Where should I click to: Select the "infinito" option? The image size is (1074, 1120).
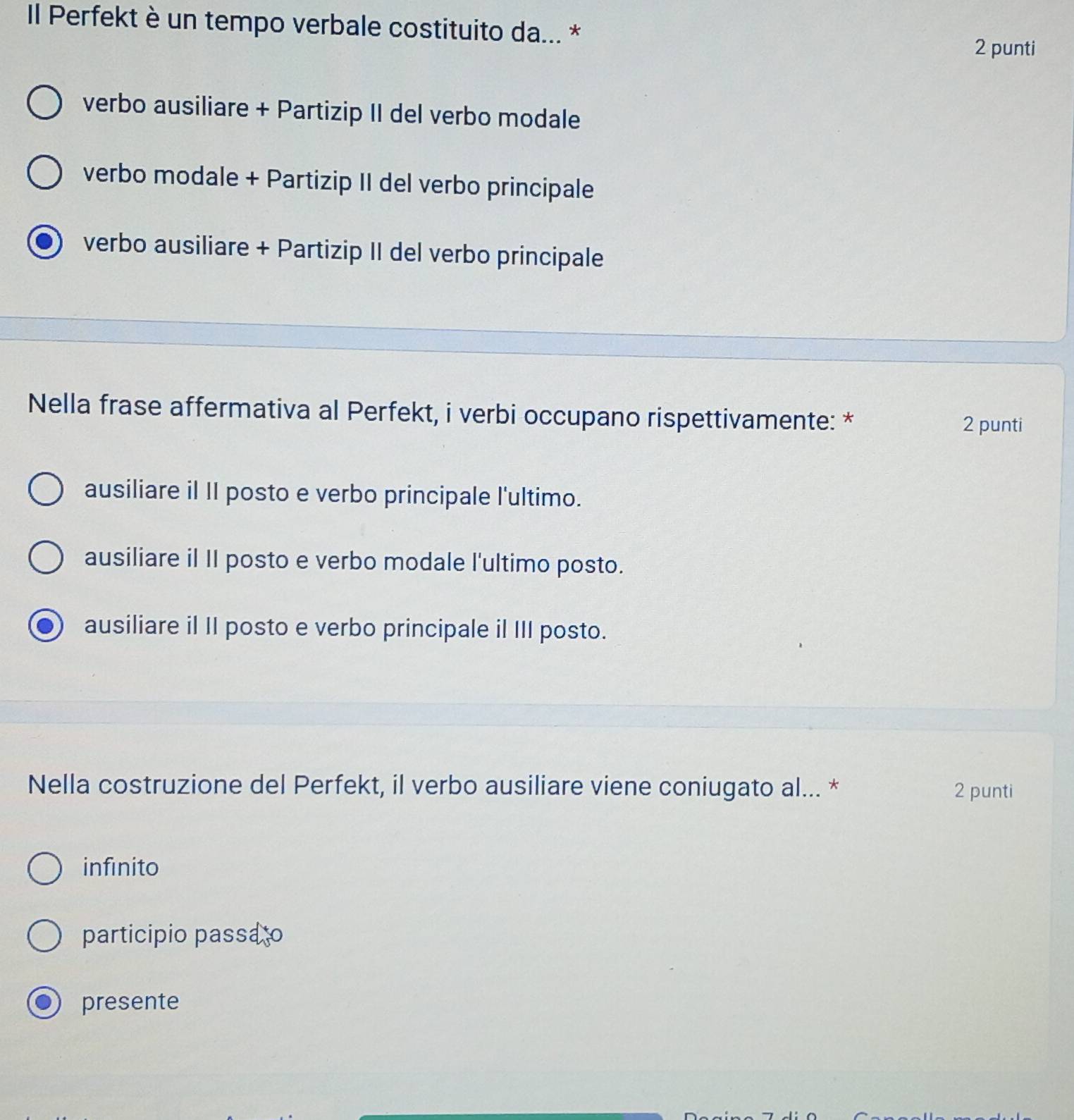coord(44,868)
